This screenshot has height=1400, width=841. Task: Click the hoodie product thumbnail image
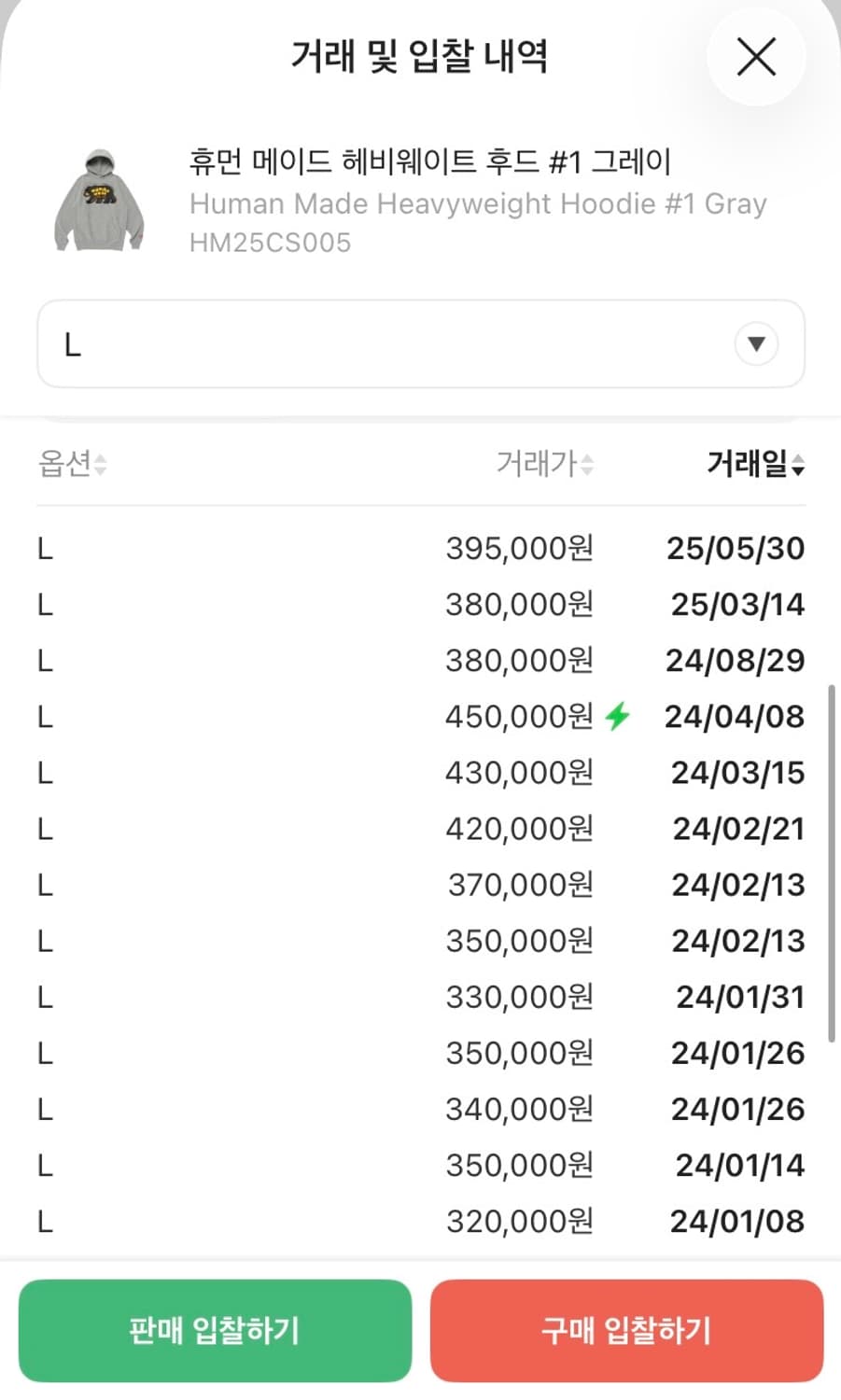pyautogui.click(x=96, y=198)
